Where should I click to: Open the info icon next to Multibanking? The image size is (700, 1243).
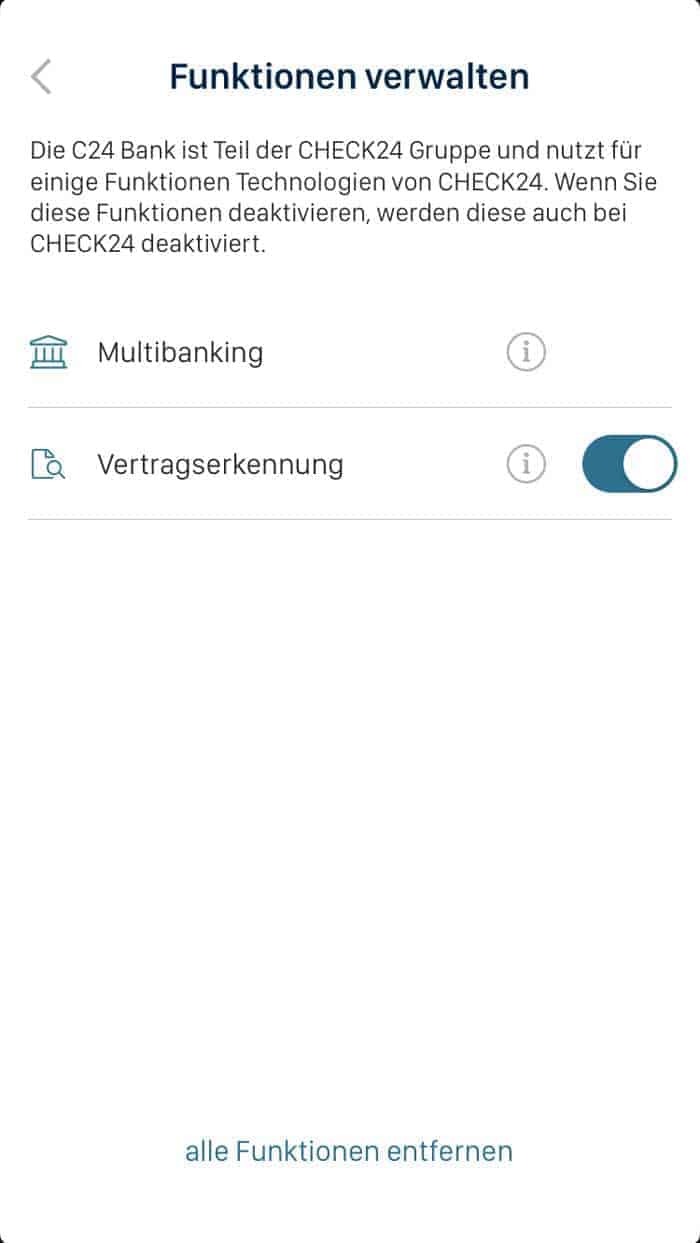(x=526, y=352)
